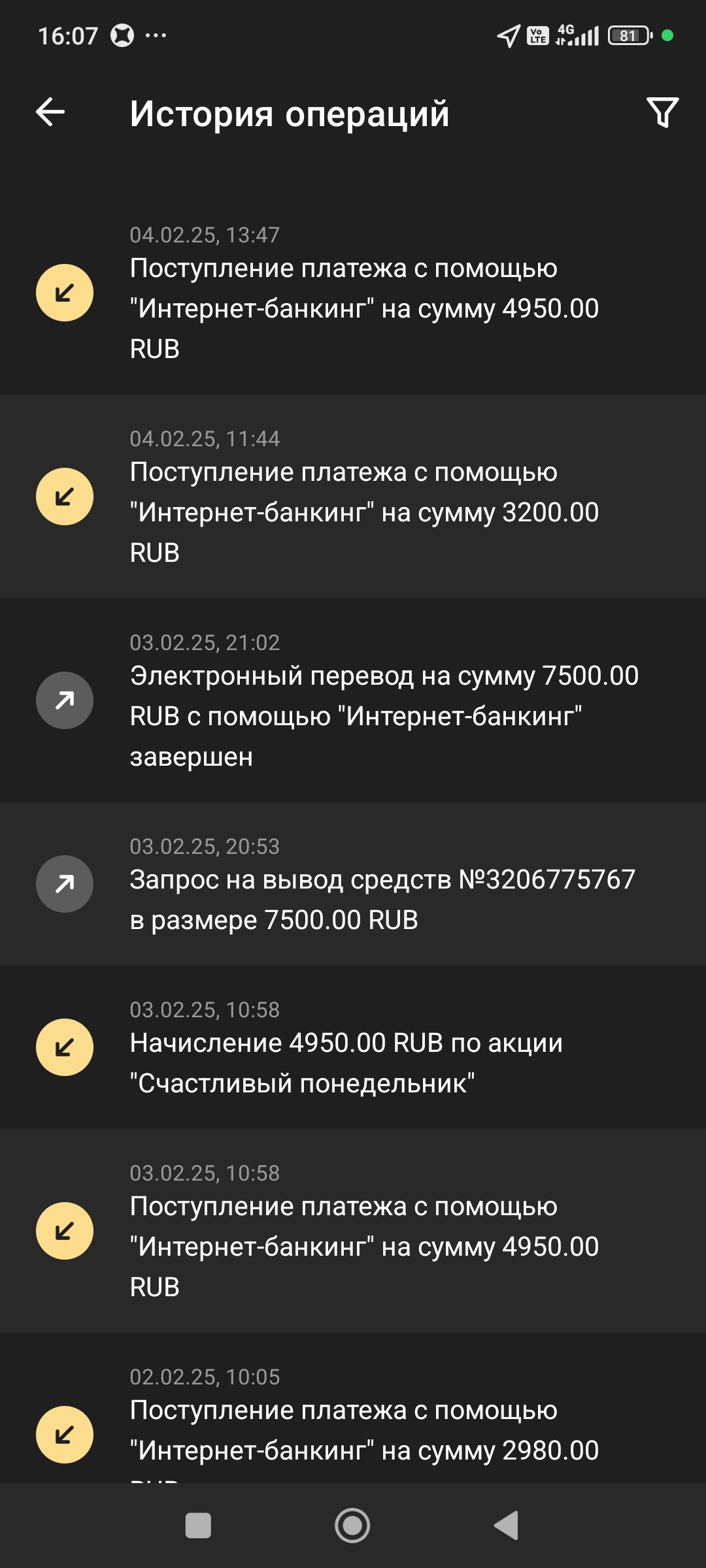Select the 03.02.25 10:58 Интернет-банкинг payment
706x1568 pixels.
(353, 1232)
